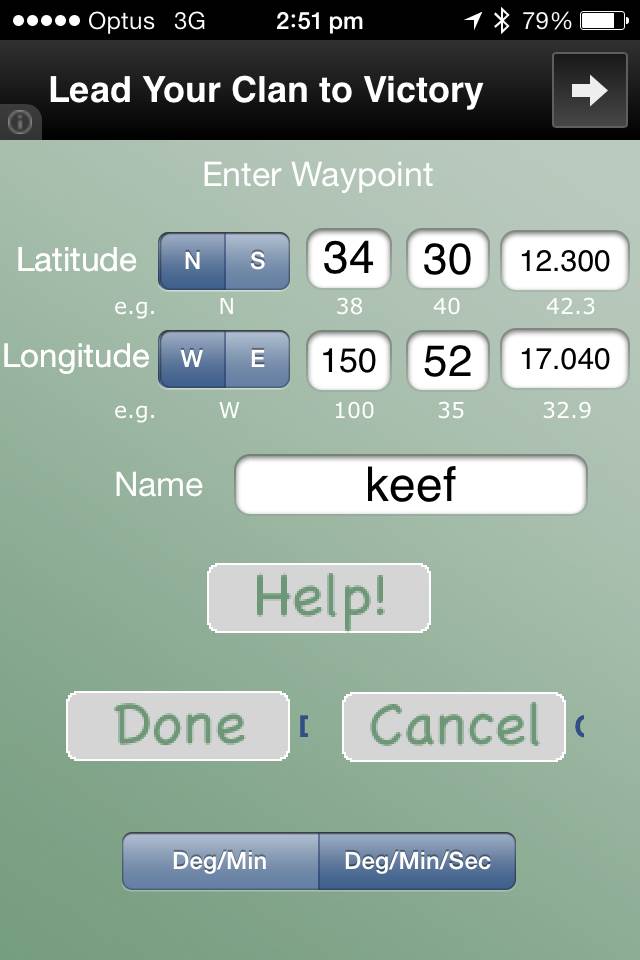640x960 pixels.
Task: Edit longitude minutes field showing 52
Action: tap(447, 359)
